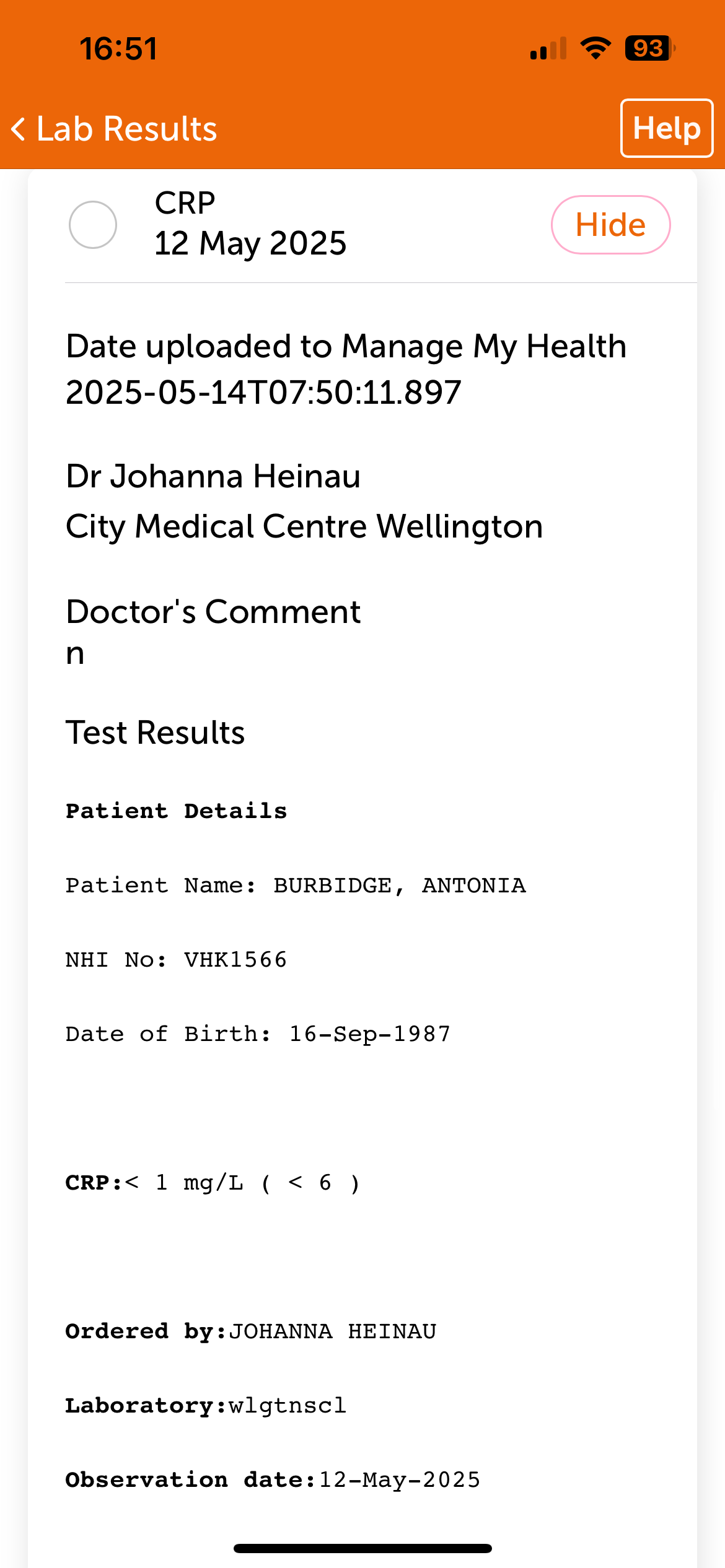This screenshot has width=725, height=1568.
Task: Hide the CRP result details
Action: pos(610,225)
